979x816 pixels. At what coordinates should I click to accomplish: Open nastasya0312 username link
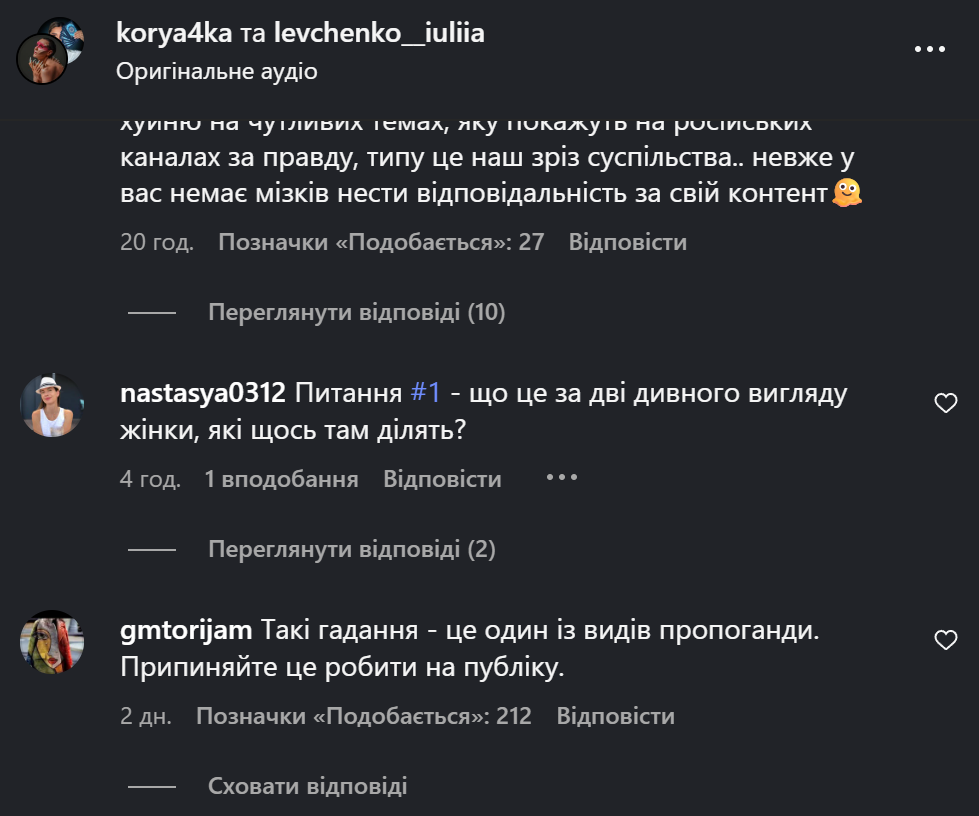[x=203, y=393]
